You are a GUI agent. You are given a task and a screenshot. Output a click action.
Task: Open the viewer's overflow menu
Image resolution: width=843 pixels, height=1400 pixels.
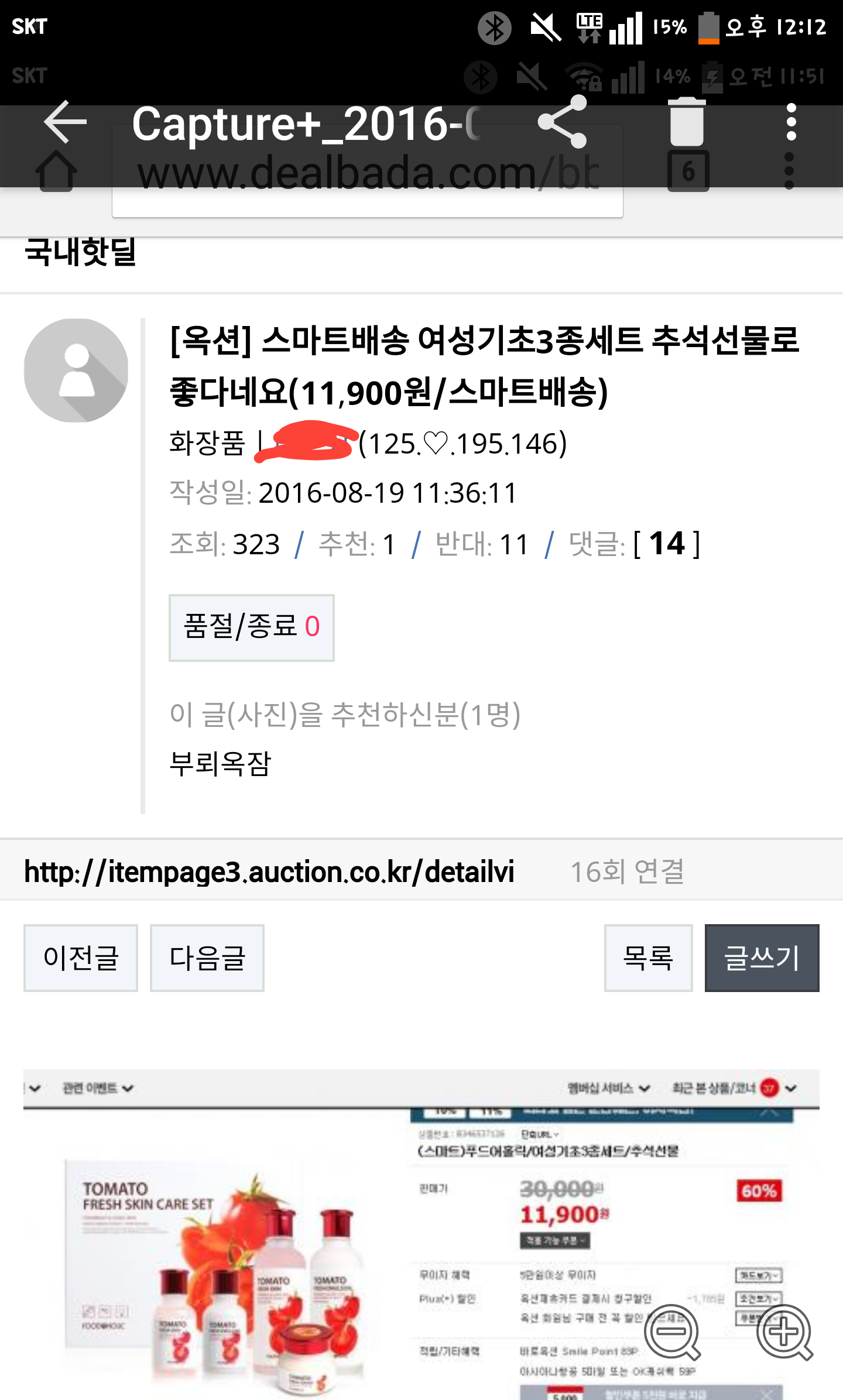pyautogui.click(x=791, y=122)
